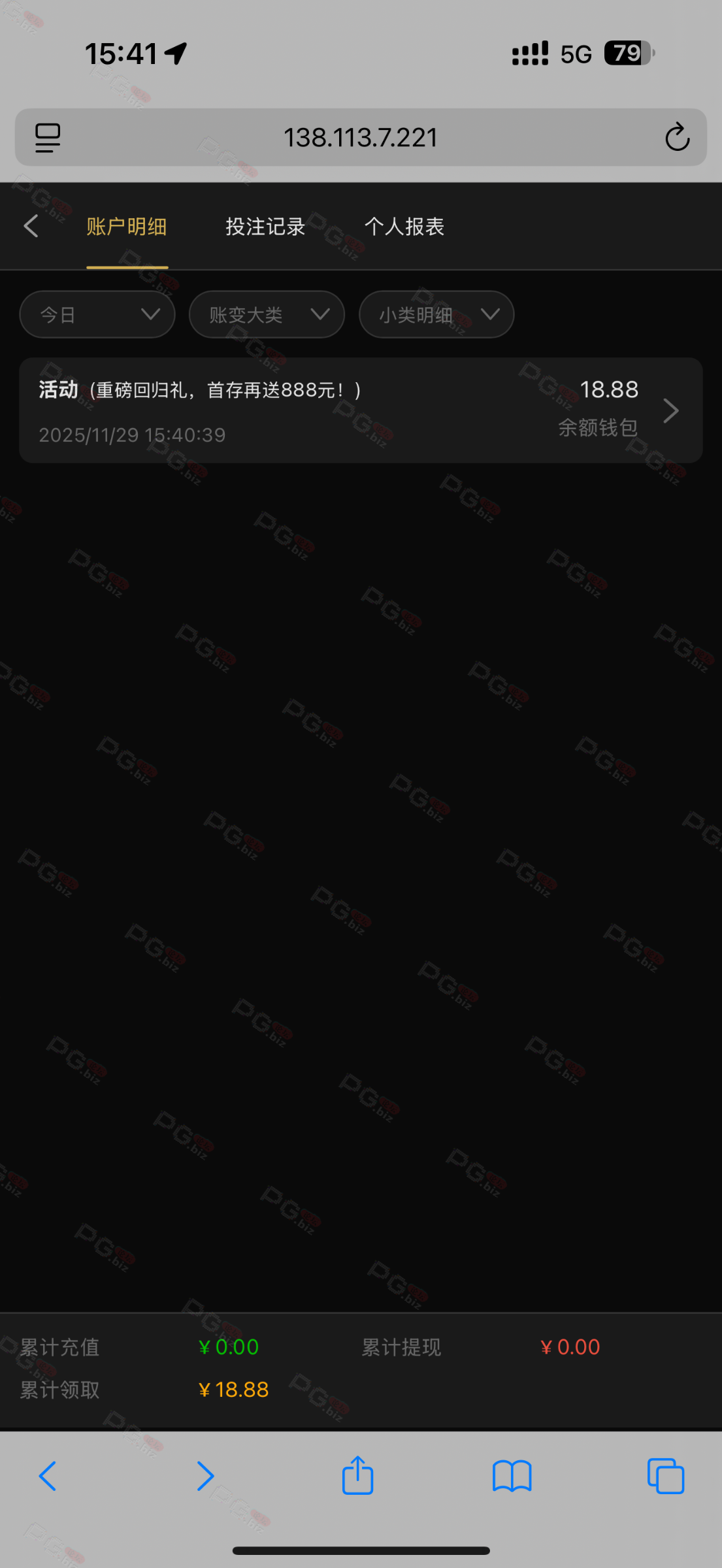Go back a page in Safari
The width and height of the screenshot is (722, 1568).
click(x=48, y=1476)
